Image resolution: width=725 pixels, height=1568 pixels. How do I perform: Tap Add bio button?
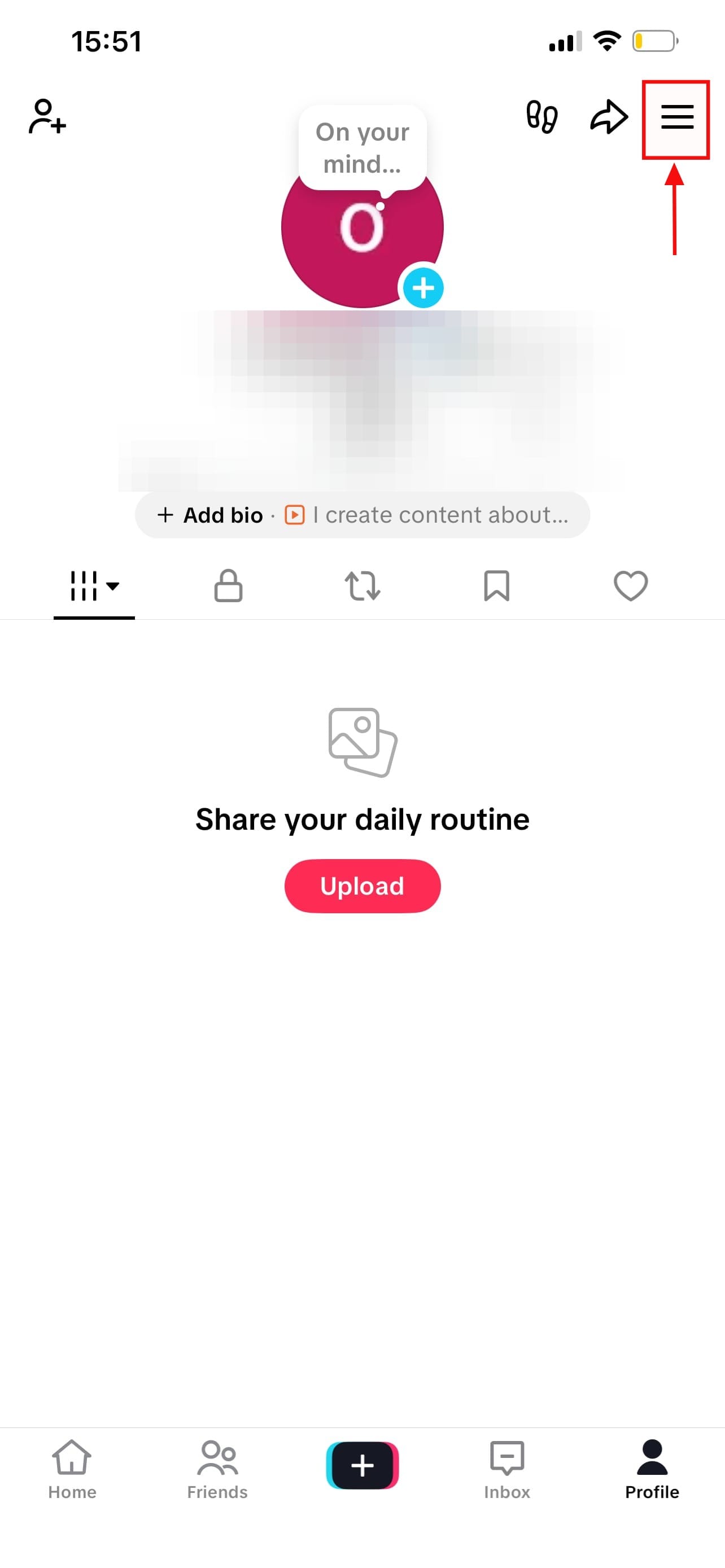[x=211, y=515]
